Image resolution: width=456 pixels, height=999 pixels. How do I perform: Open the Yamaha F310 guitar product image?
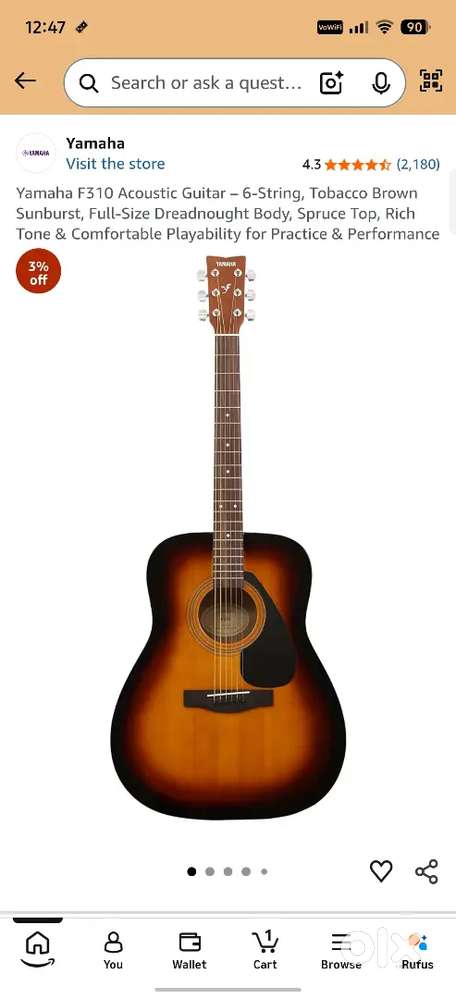coord(228,537)
